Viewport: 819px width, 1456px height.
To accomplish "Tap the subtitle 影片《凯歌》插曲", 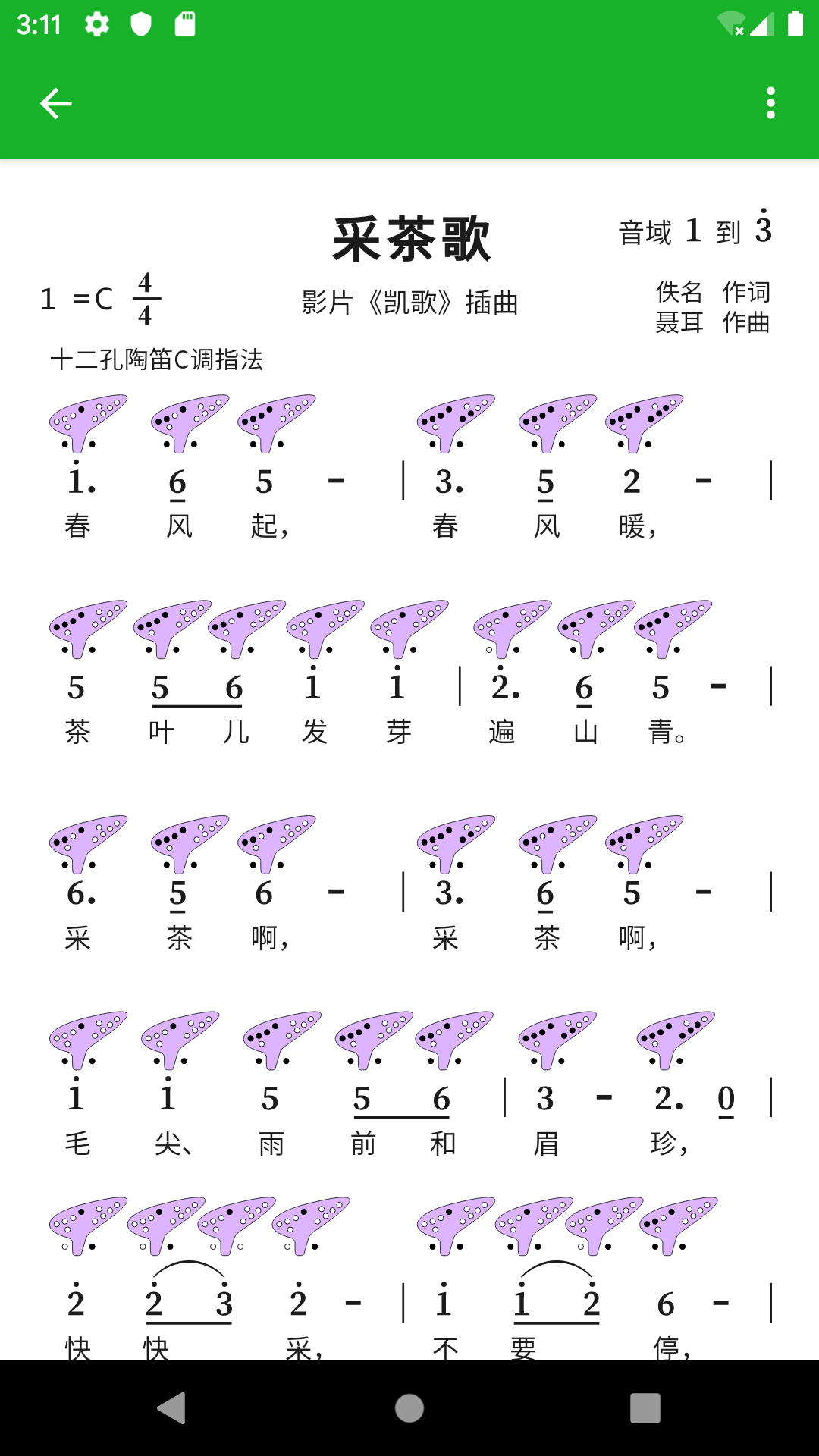I will 409,302.
